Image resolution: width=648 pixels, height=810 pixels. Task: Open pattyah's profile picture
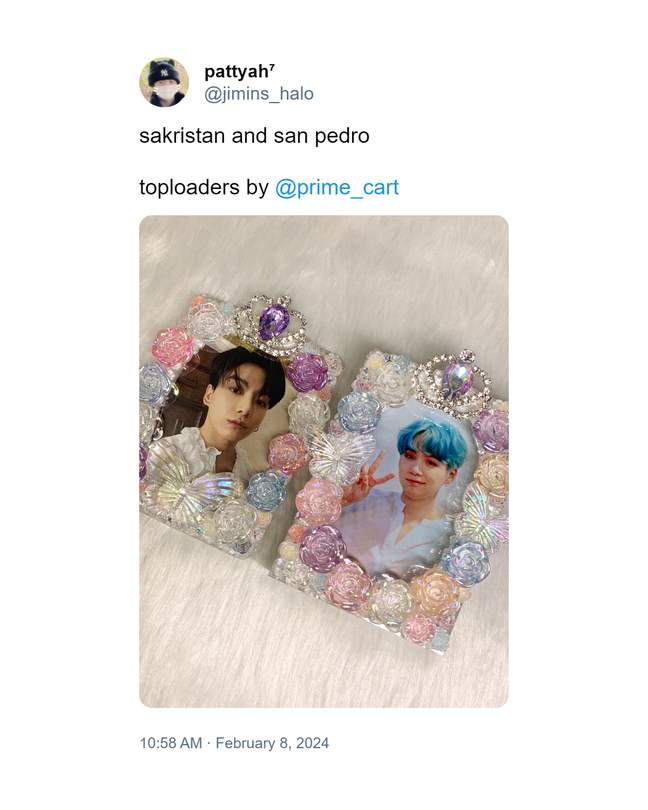164,83
